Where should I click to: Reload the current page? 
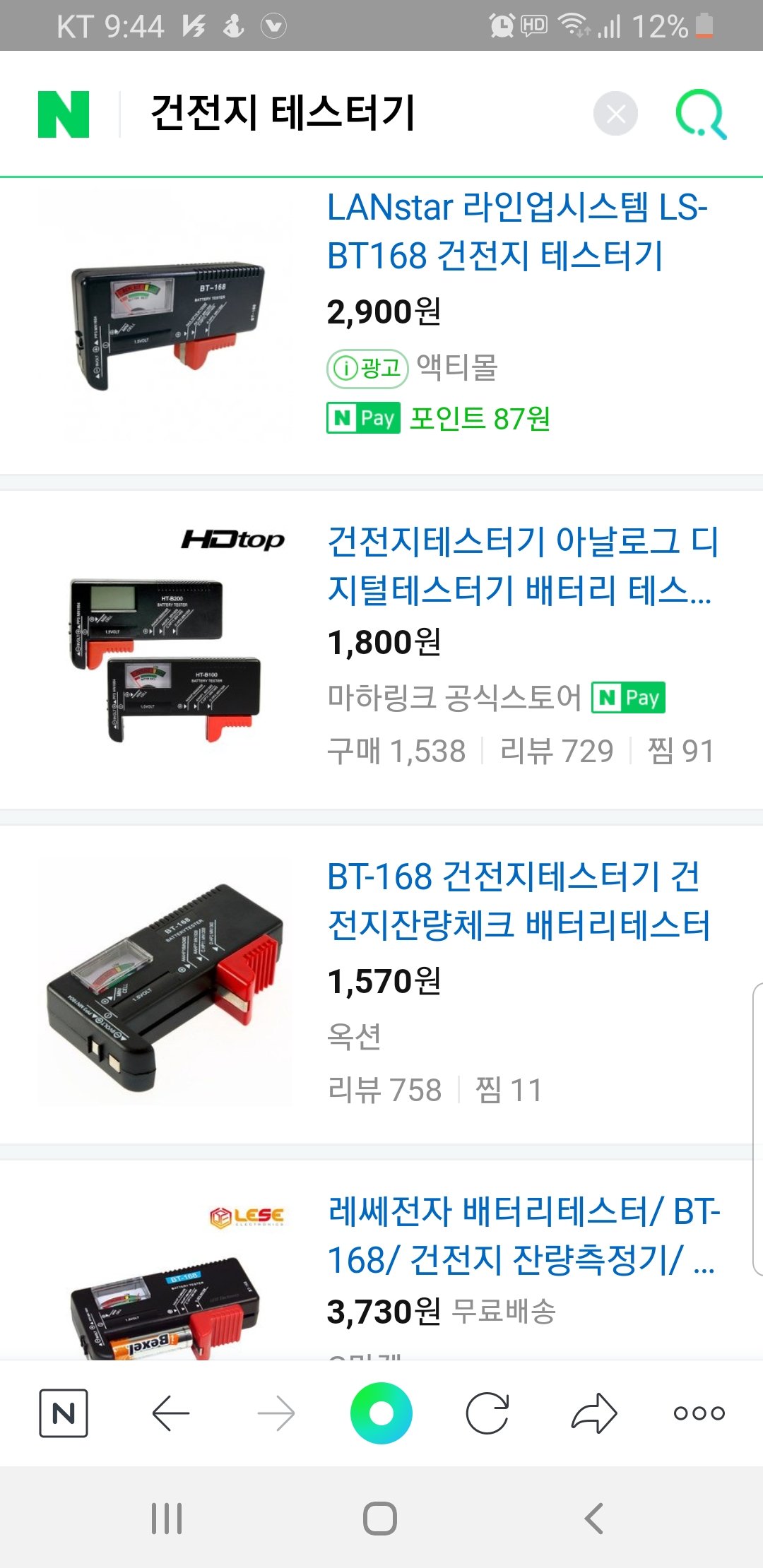pos(487,1413)
